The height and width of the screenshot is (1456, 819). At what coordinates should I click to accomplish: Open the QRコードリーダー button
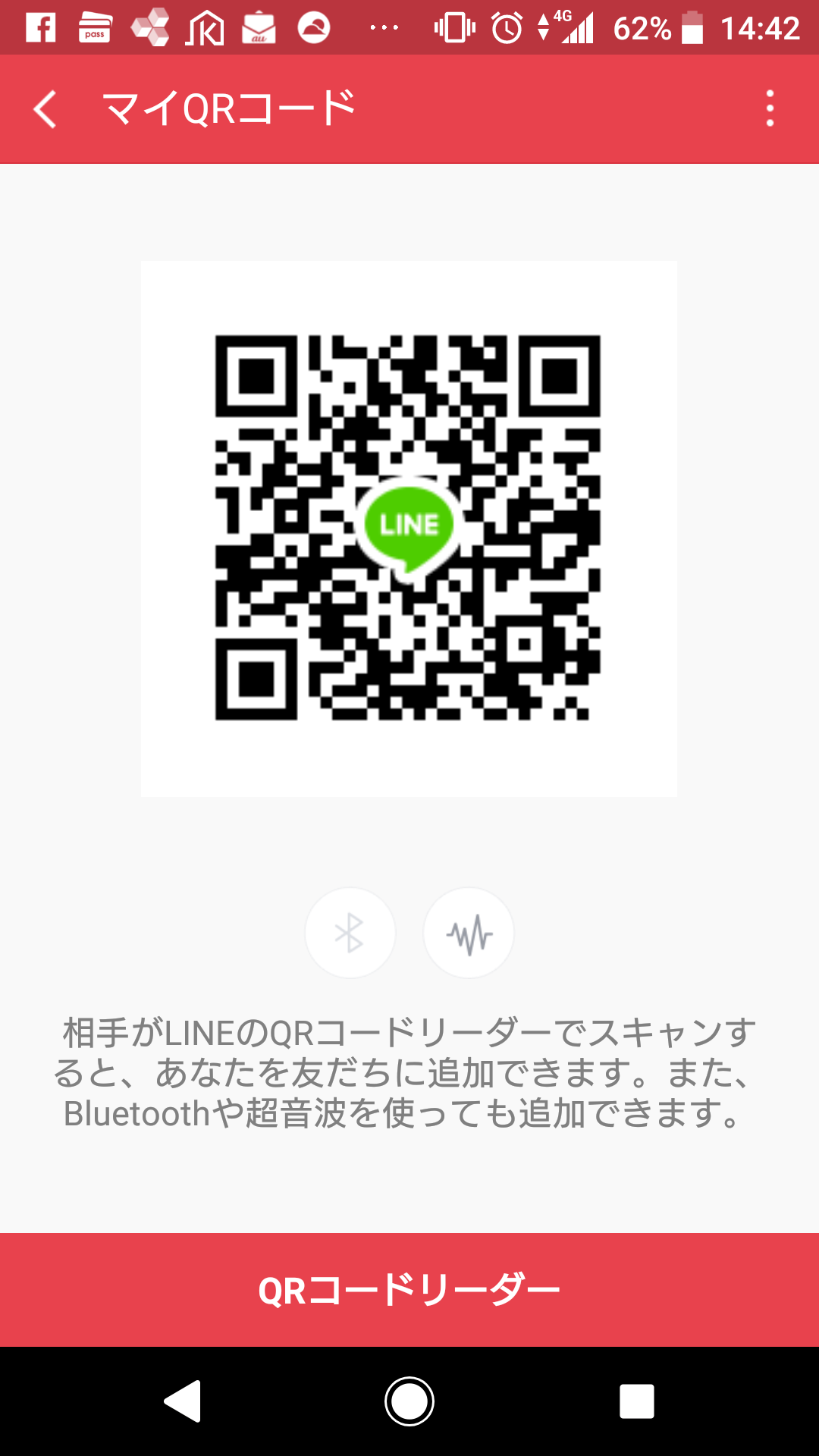point(409,1290)
